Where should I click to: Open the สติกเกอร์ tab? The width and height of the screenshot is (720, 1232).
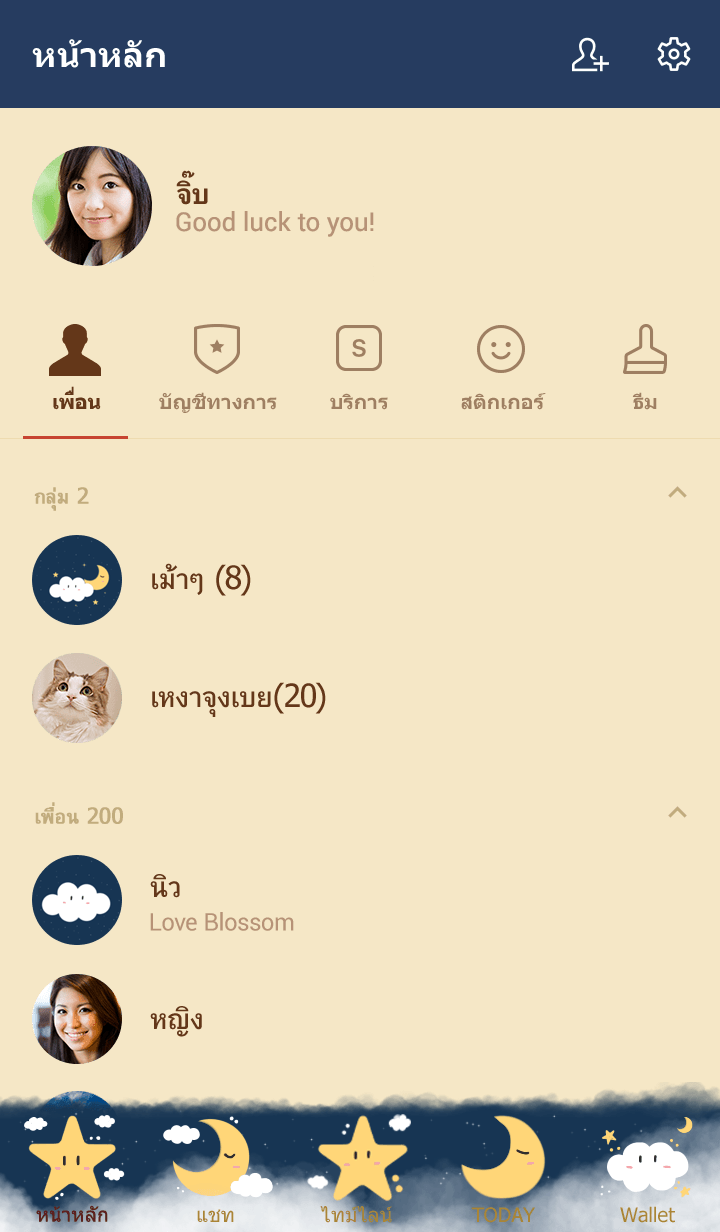(x=501, y=370)
